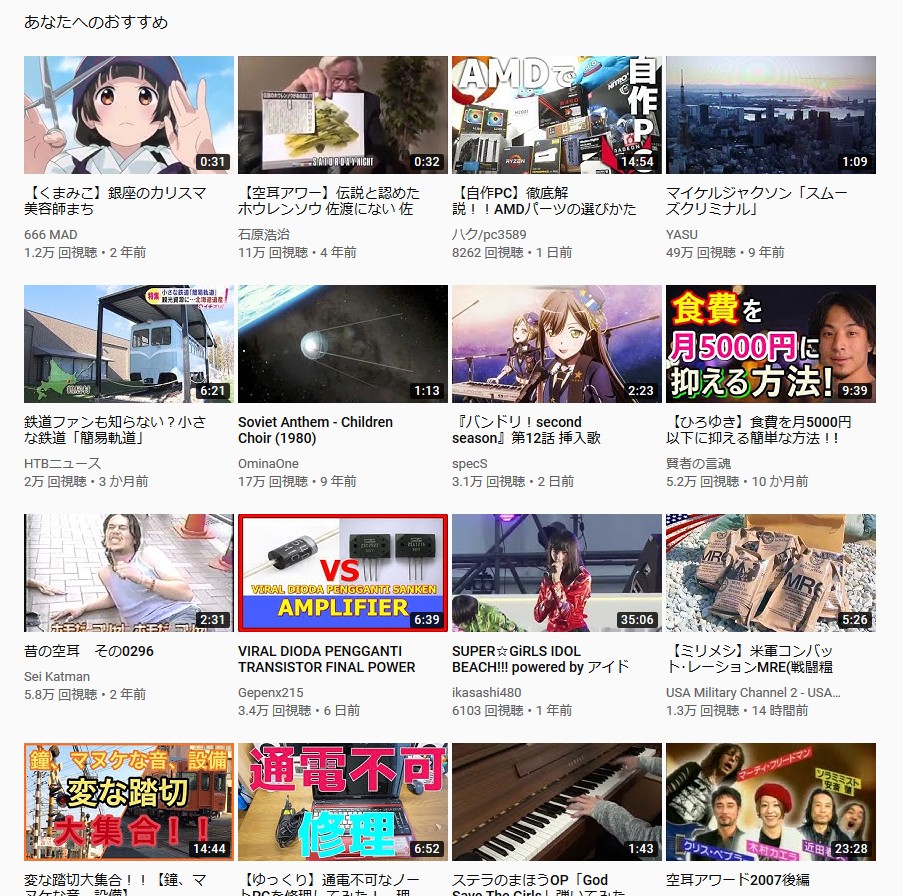The width and height of the screenshot is (903, 896).
Task: Go to the 賢者の言魂 channel
Action: click(698, 464)
